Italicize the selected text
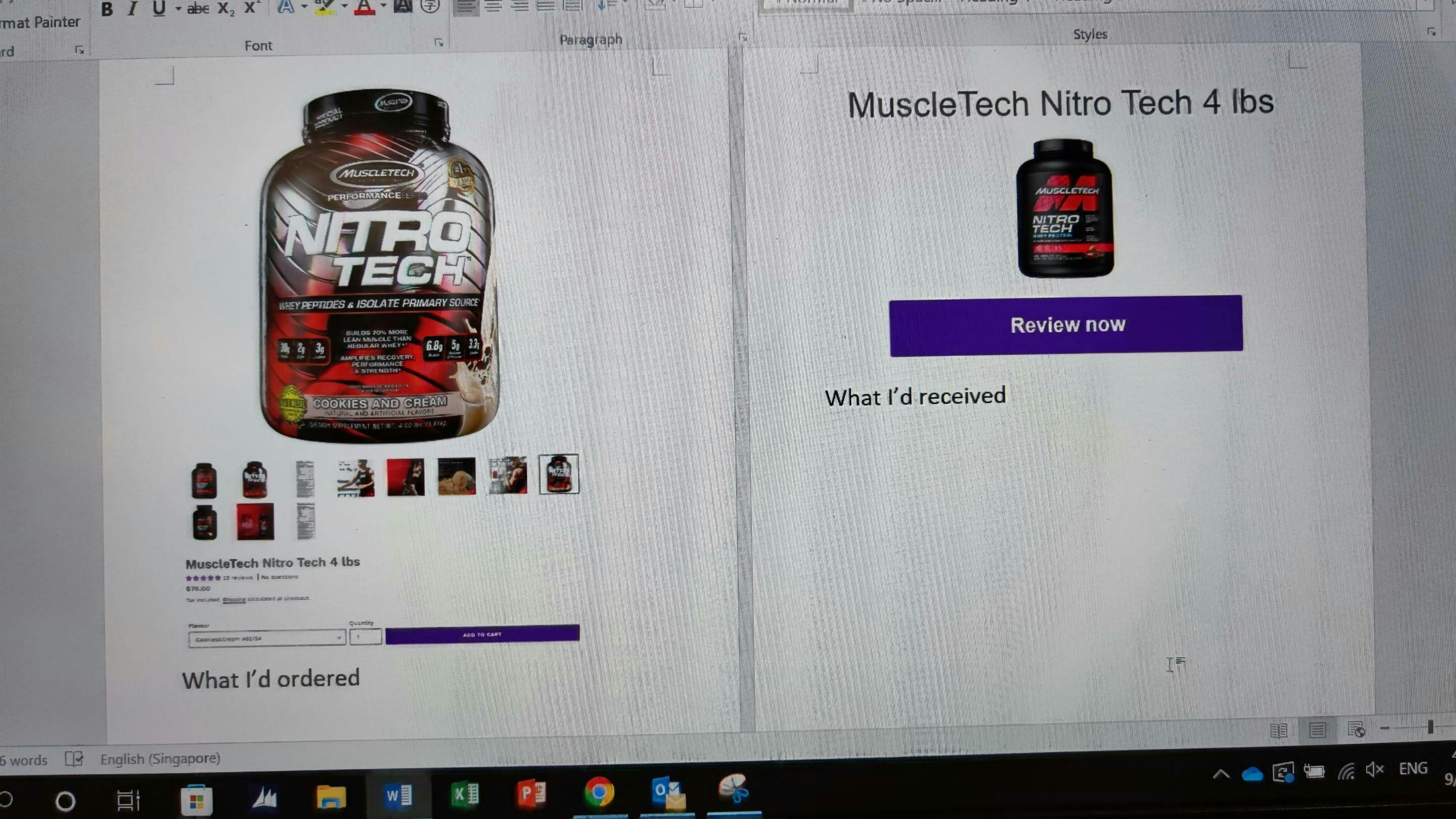 [132, 9]
